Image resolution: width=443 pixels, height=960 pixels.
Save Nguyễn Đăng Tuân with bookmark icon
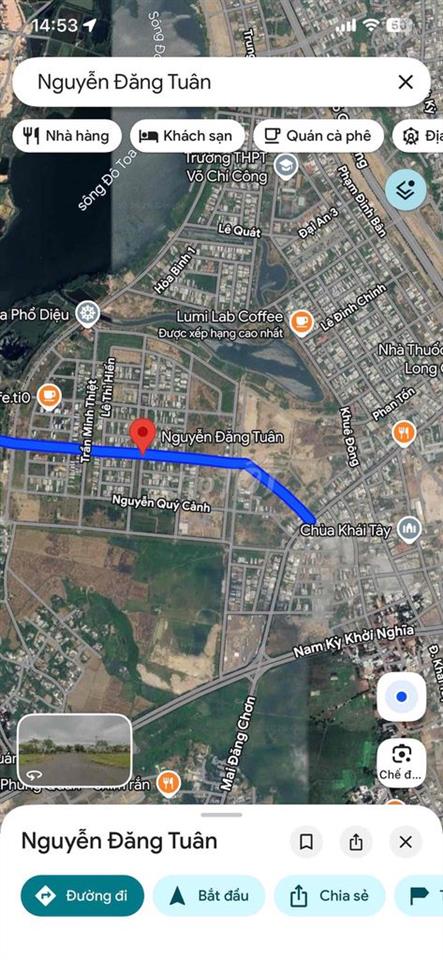click(x=307, y=842)
